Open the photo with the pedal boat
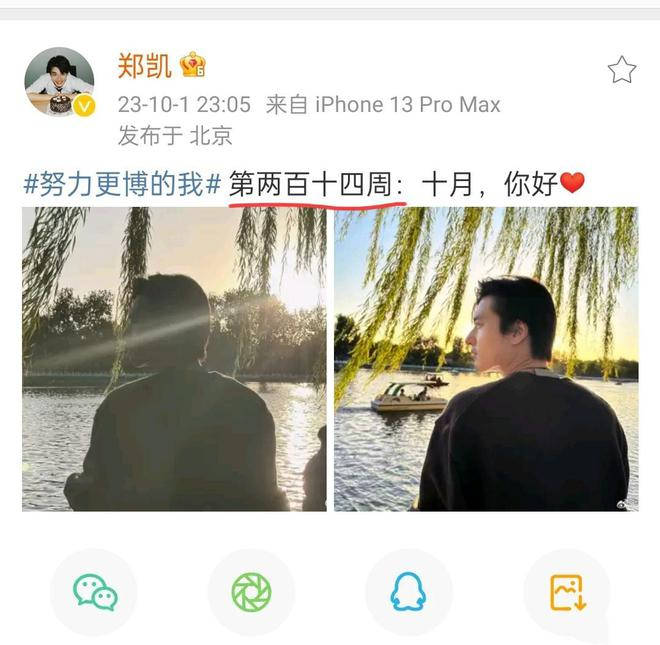 click(x=485, y=359)
